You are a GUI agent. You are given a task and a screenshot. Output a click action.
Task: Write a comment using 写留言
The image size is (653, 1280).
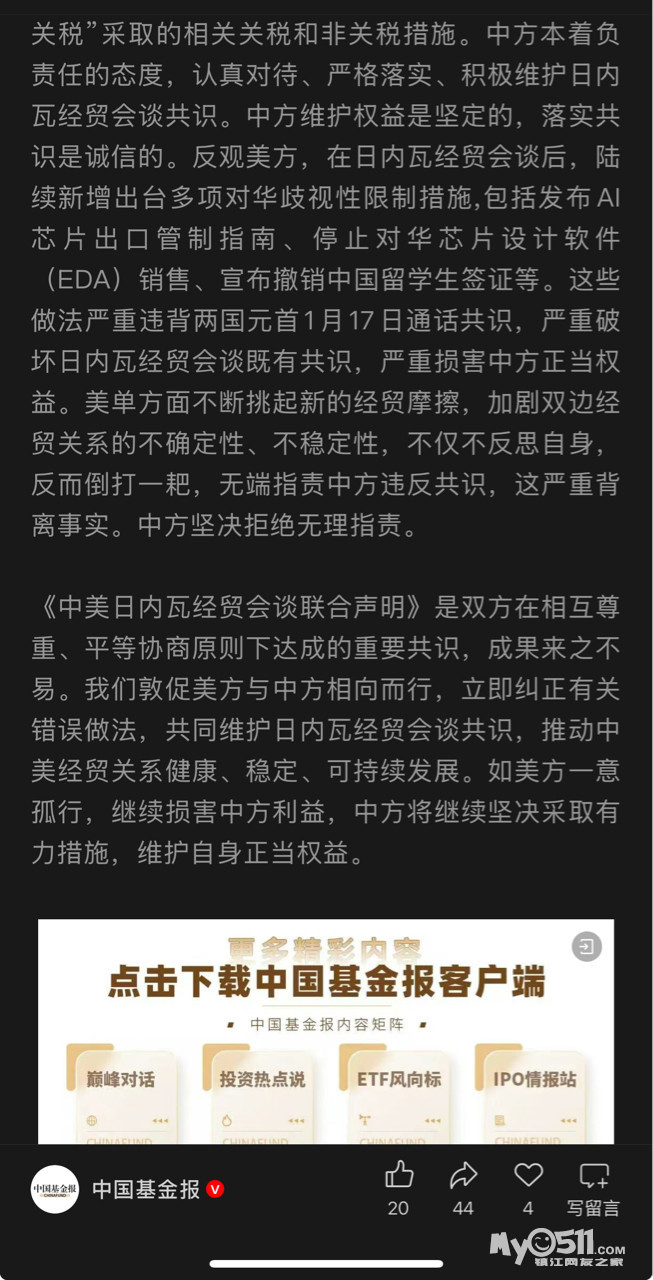click(x=594, y=1186)
